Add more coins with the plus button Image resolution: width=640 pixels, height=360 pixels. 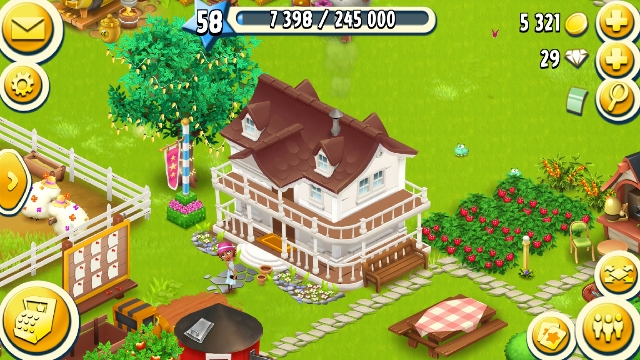[616, 21]
